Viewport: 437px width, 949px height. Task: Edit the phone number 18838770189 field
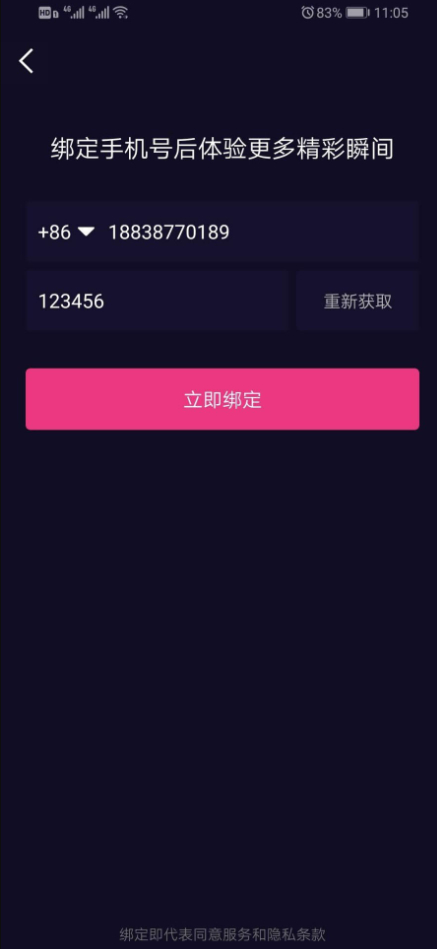pos(262,232)
